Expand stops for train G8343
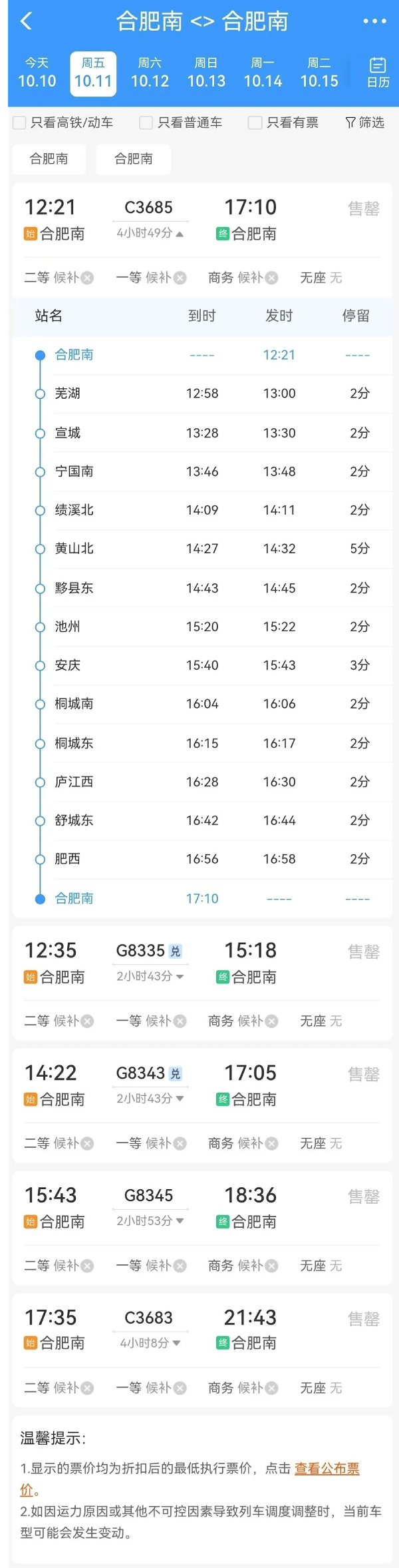The width and height of the screenshot is (399, 1568). pos(180,1099)
